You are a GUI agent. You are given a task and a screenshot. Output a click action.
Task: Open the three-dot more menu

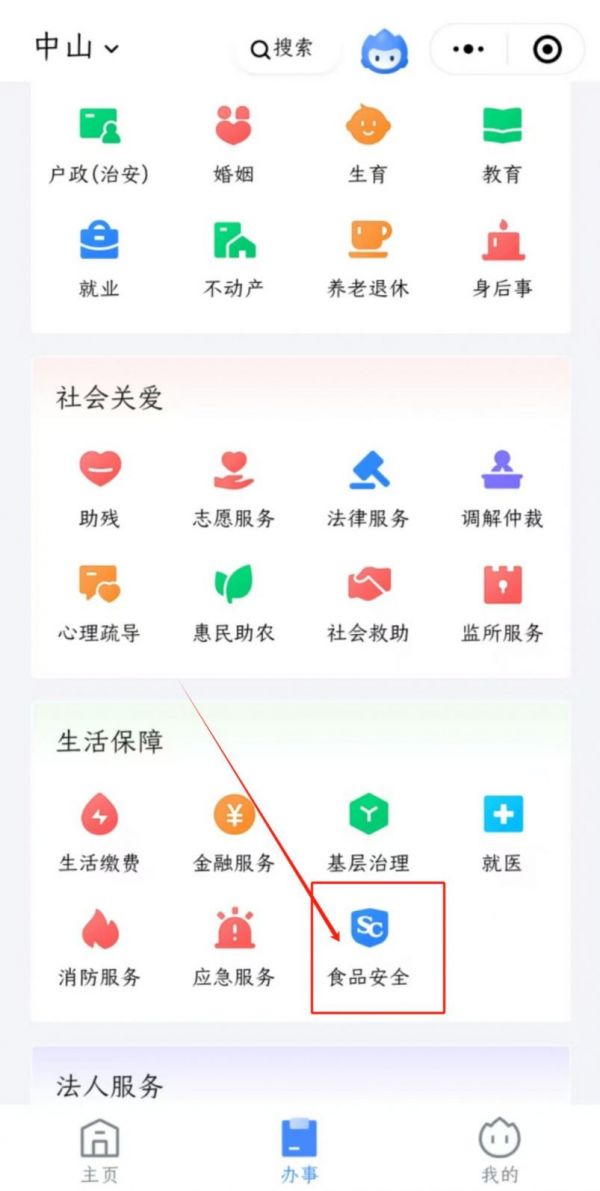[468, 49]
